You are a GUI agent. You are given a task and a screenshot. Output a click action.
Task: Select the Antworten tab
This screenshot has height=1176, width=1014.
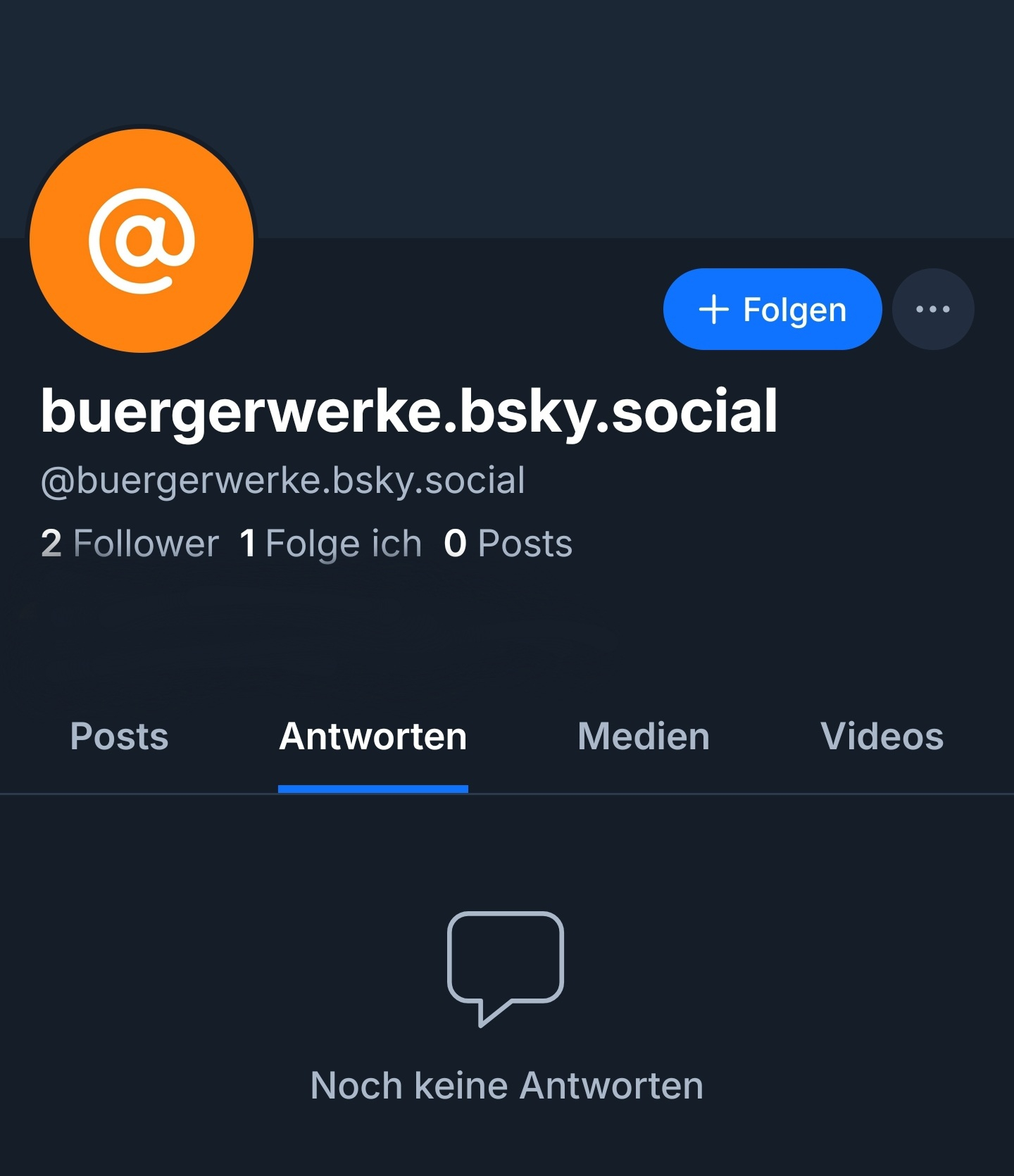coord(373,737)
